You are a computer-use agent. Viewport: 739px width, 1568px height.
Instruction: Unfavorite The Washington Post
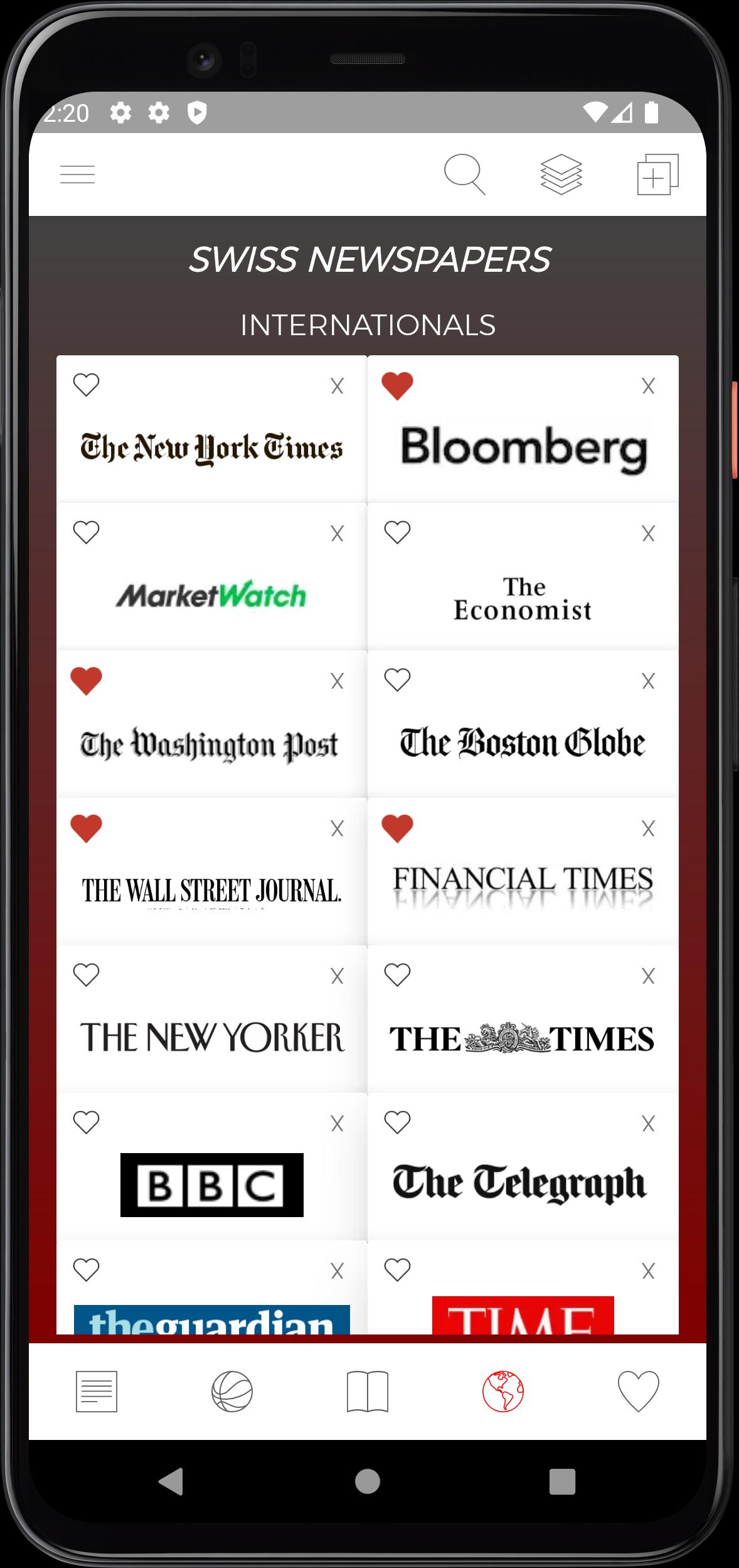coord(86,681)
